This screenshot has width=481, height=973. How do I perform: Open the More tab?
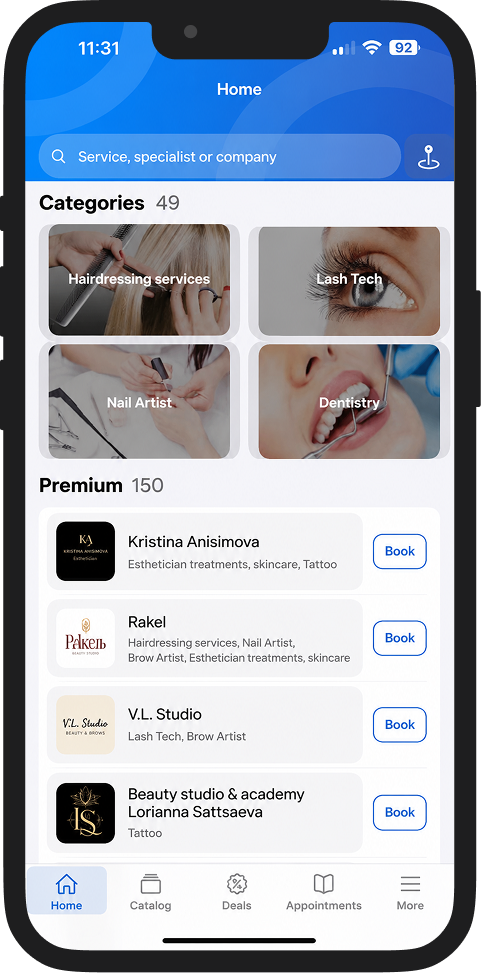coord(410,892)
